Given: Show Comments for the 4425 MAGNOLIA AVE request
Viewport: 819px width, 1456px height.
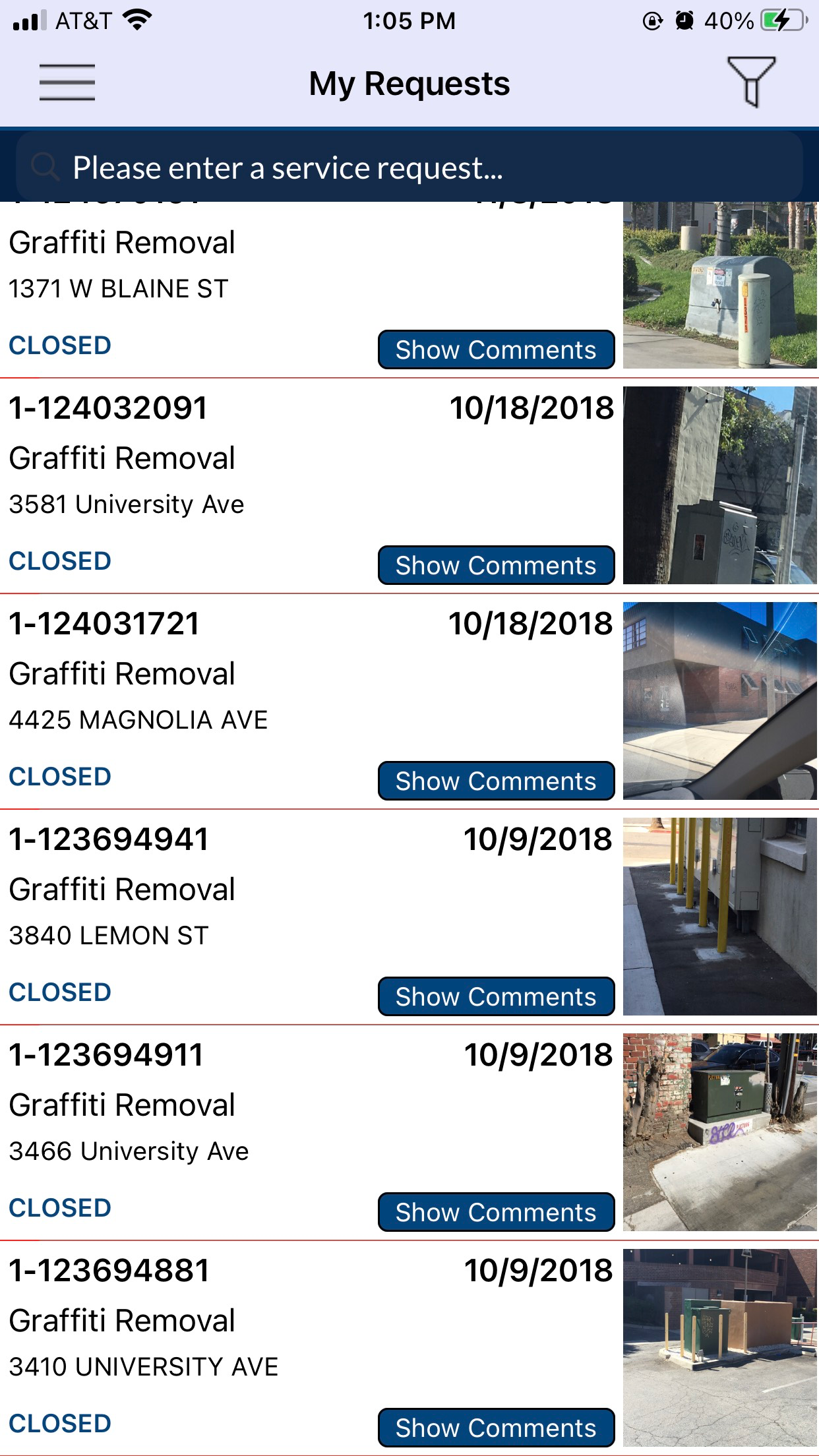Looking at the screenshot, I should coord(495,781).
